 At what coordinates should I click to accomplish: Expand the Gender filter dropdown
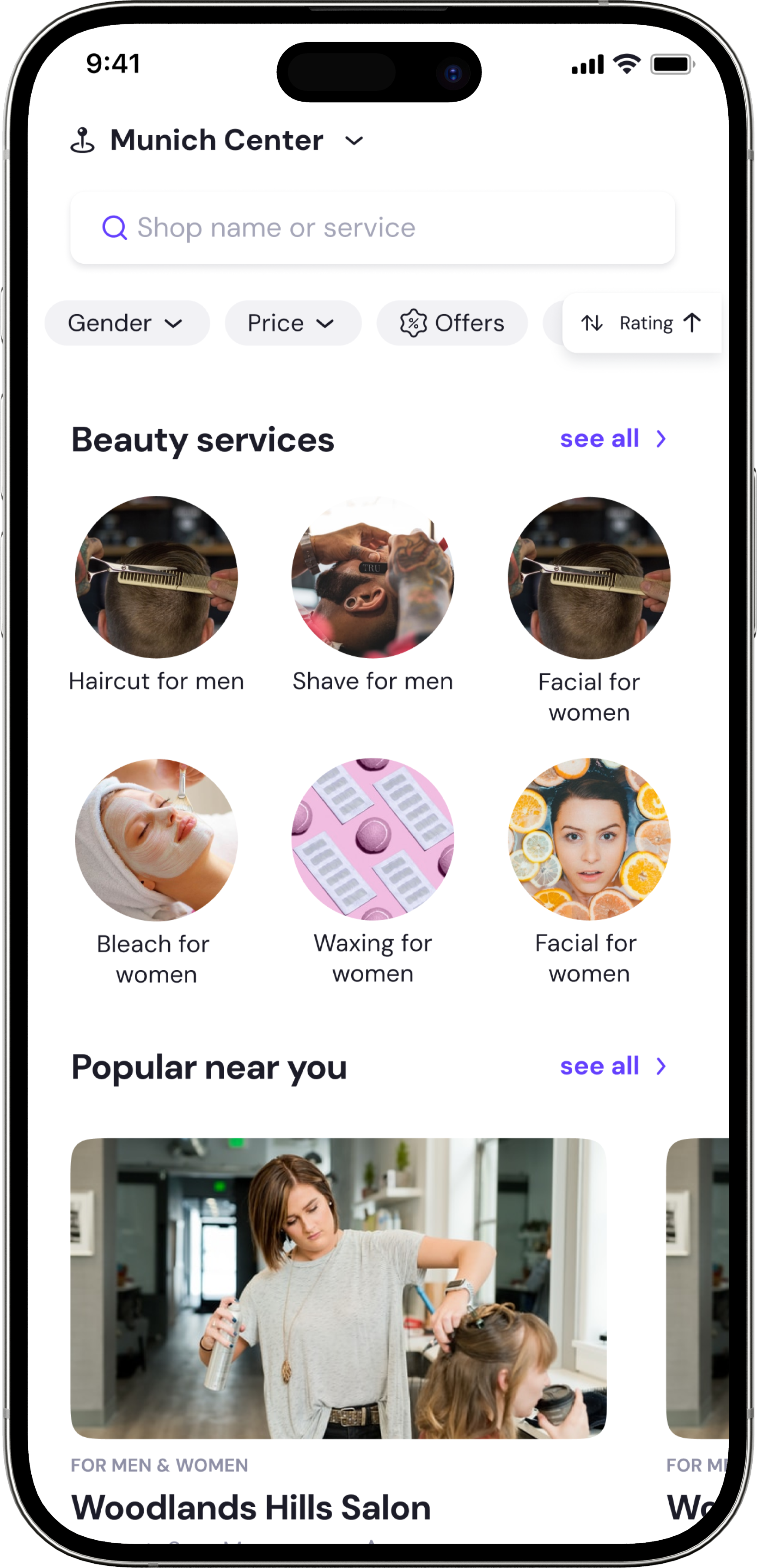coord(127,323)
